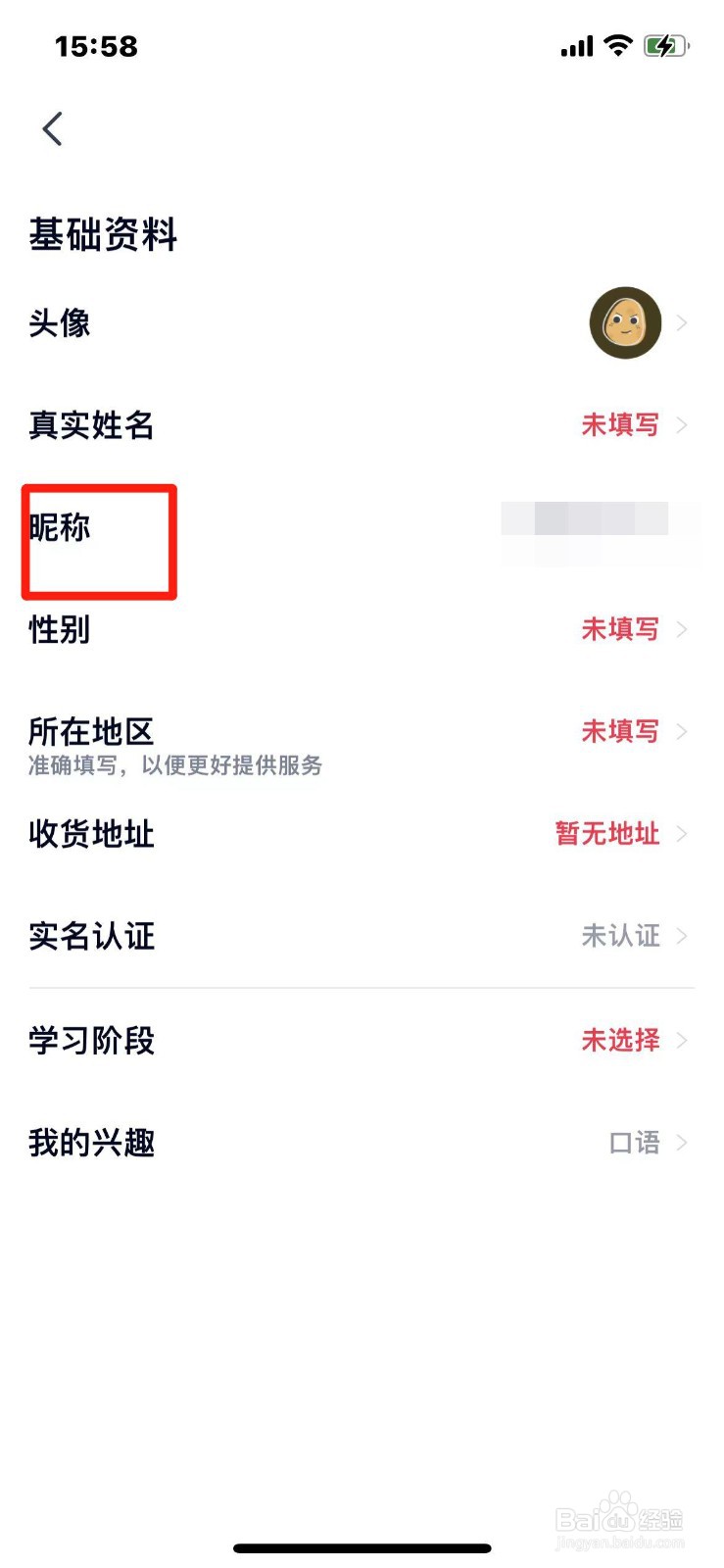Expand the 学习阶段 row chevron
The height and width of the screenshot is (1568, 724).
coord(683,1042)
